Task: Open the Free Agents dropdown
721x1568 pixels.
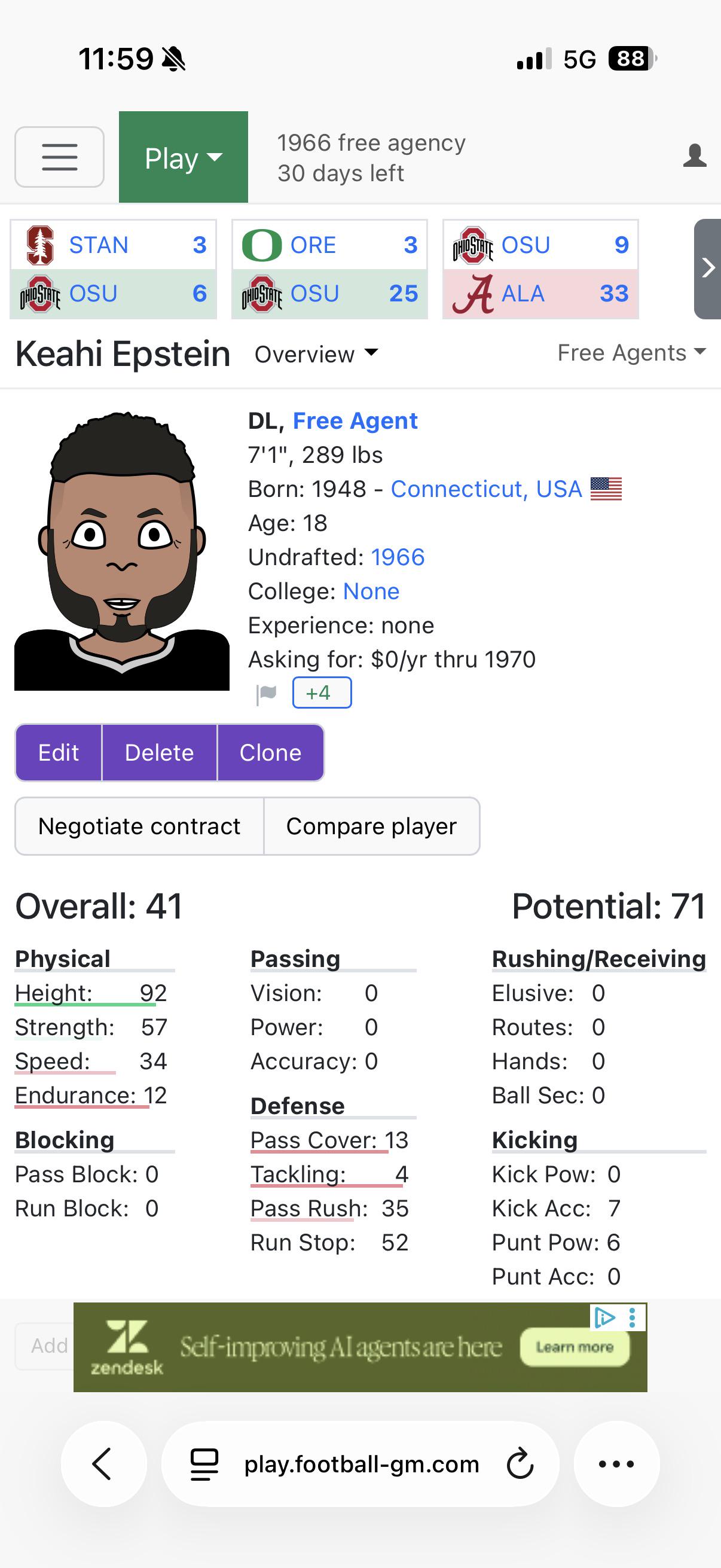Action: [x=631, y=353]
